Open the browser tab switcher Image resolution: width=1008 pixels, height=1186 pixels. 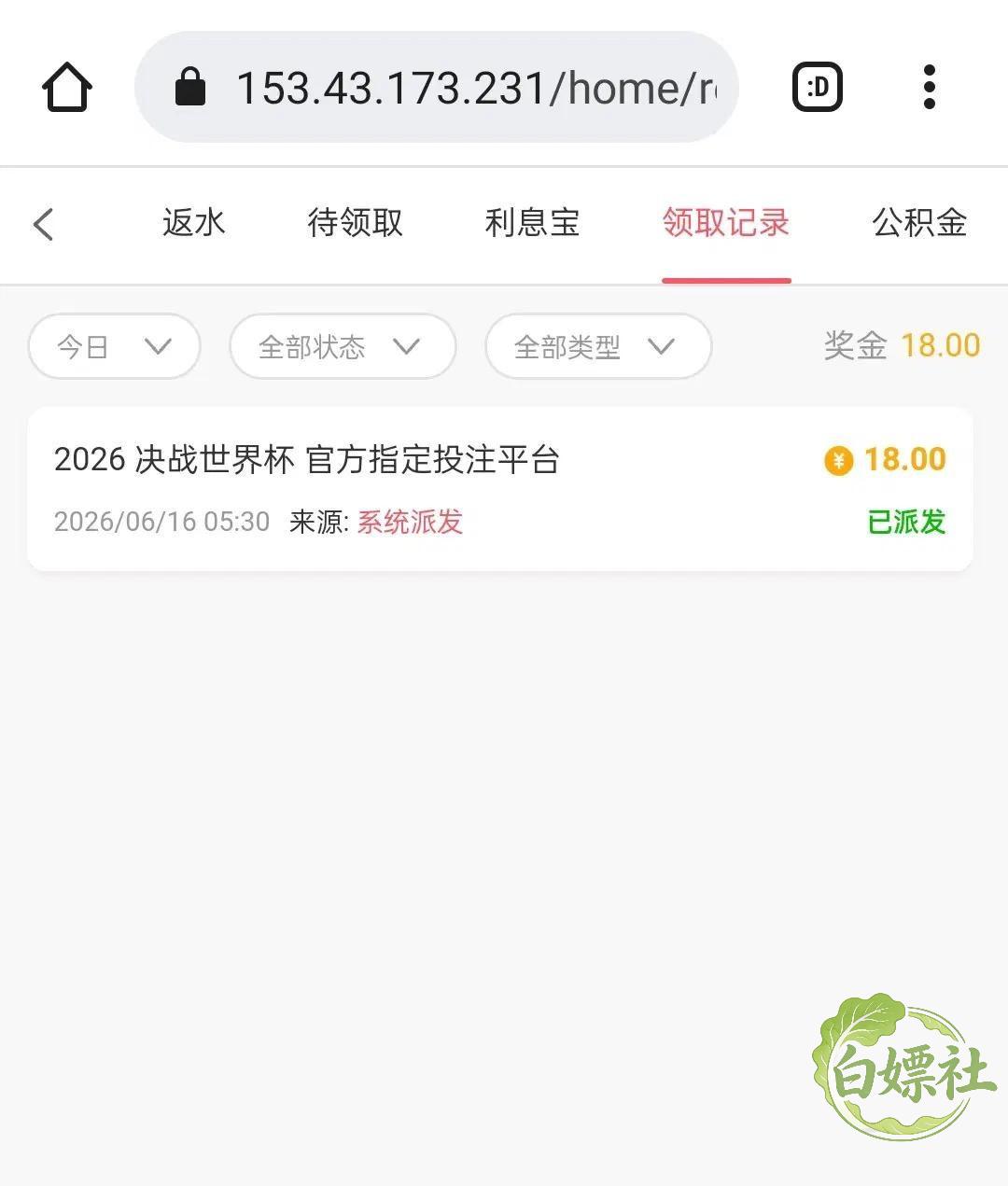click(818, 88)
